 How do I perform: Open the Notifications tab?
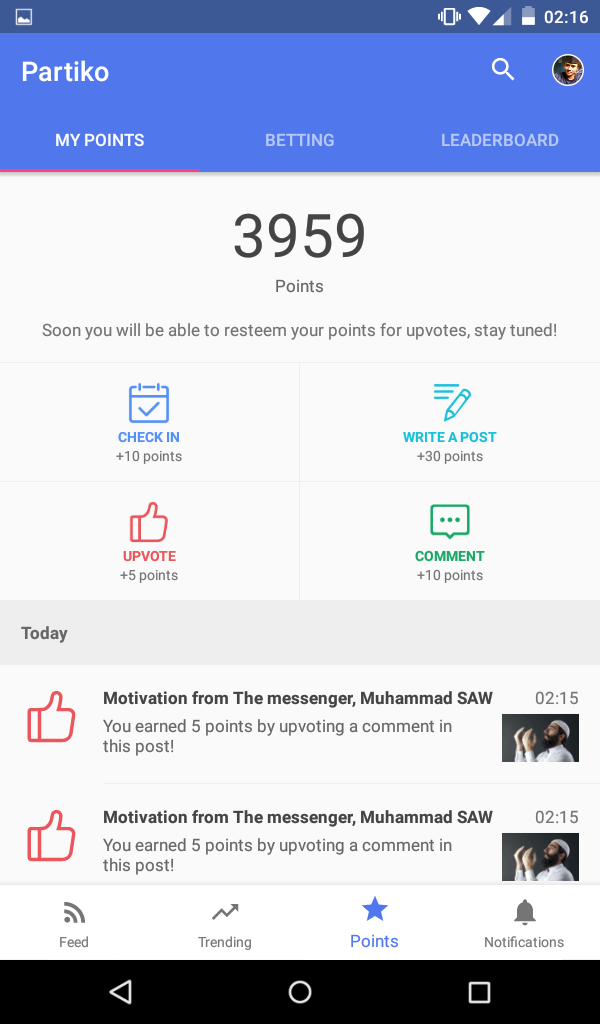(x=524, y=923)
